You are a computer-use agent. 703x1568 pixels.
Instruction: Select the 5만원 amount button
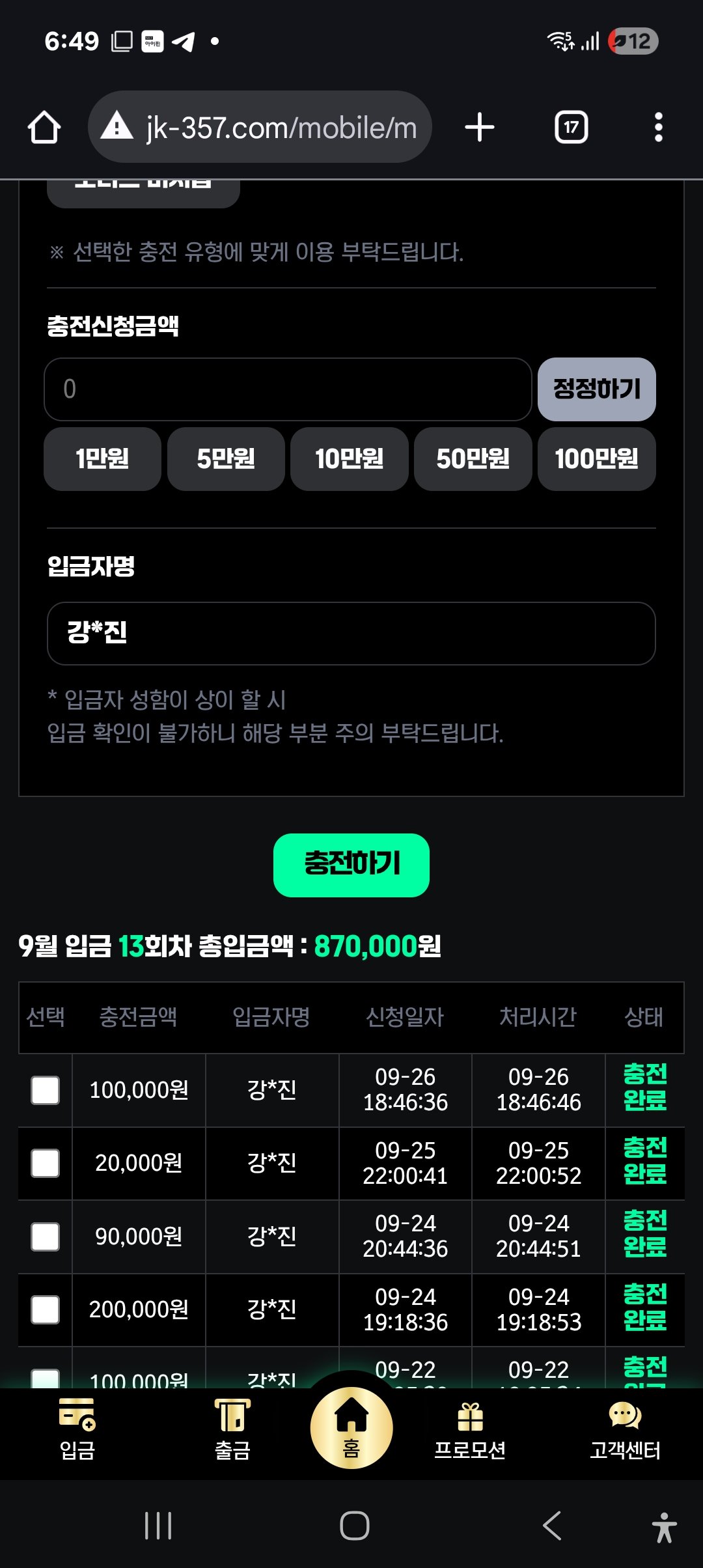coord(226,459)
